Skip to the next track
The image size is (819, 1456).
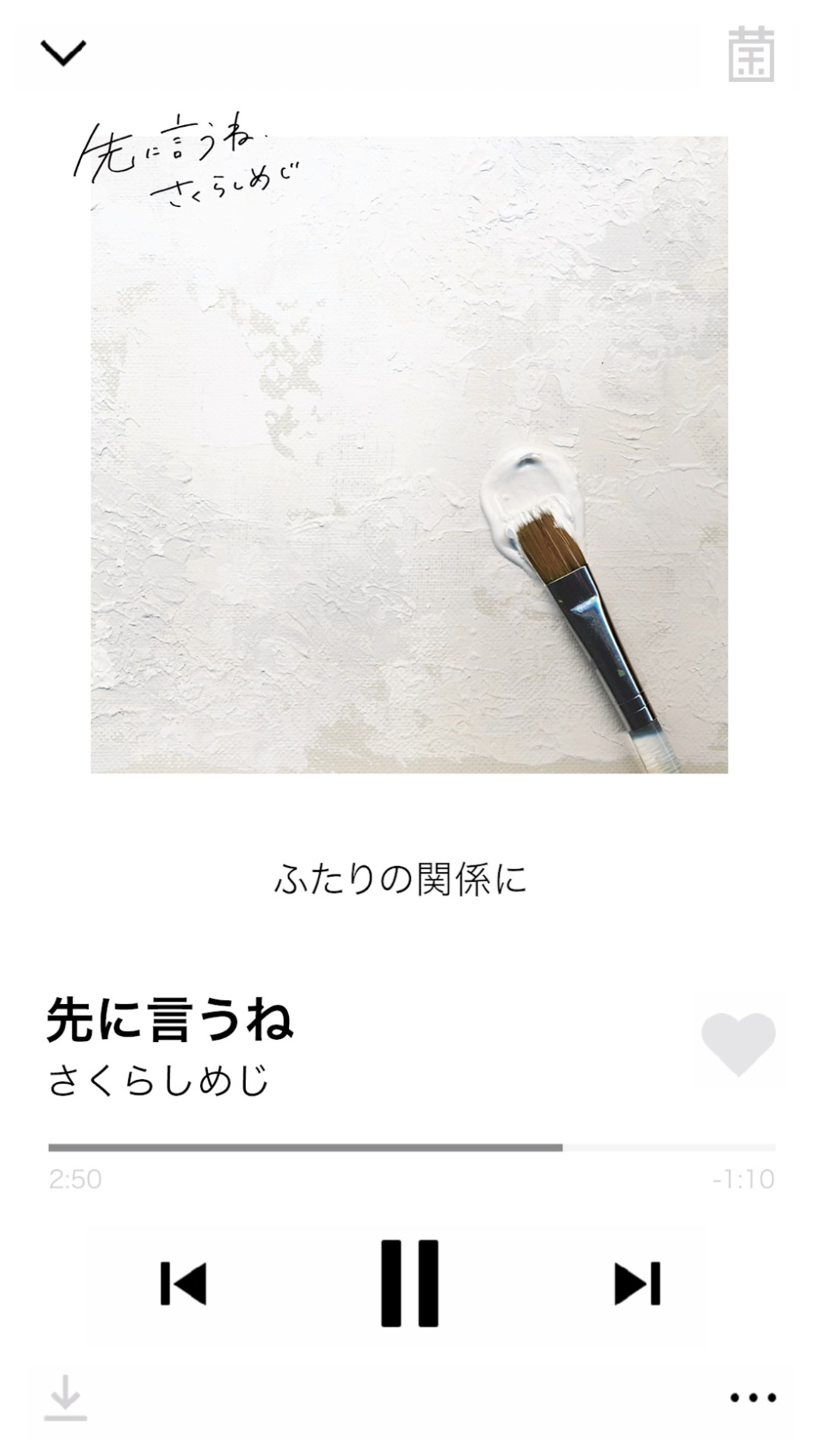pyautogui.click(x=637, y=1283)
